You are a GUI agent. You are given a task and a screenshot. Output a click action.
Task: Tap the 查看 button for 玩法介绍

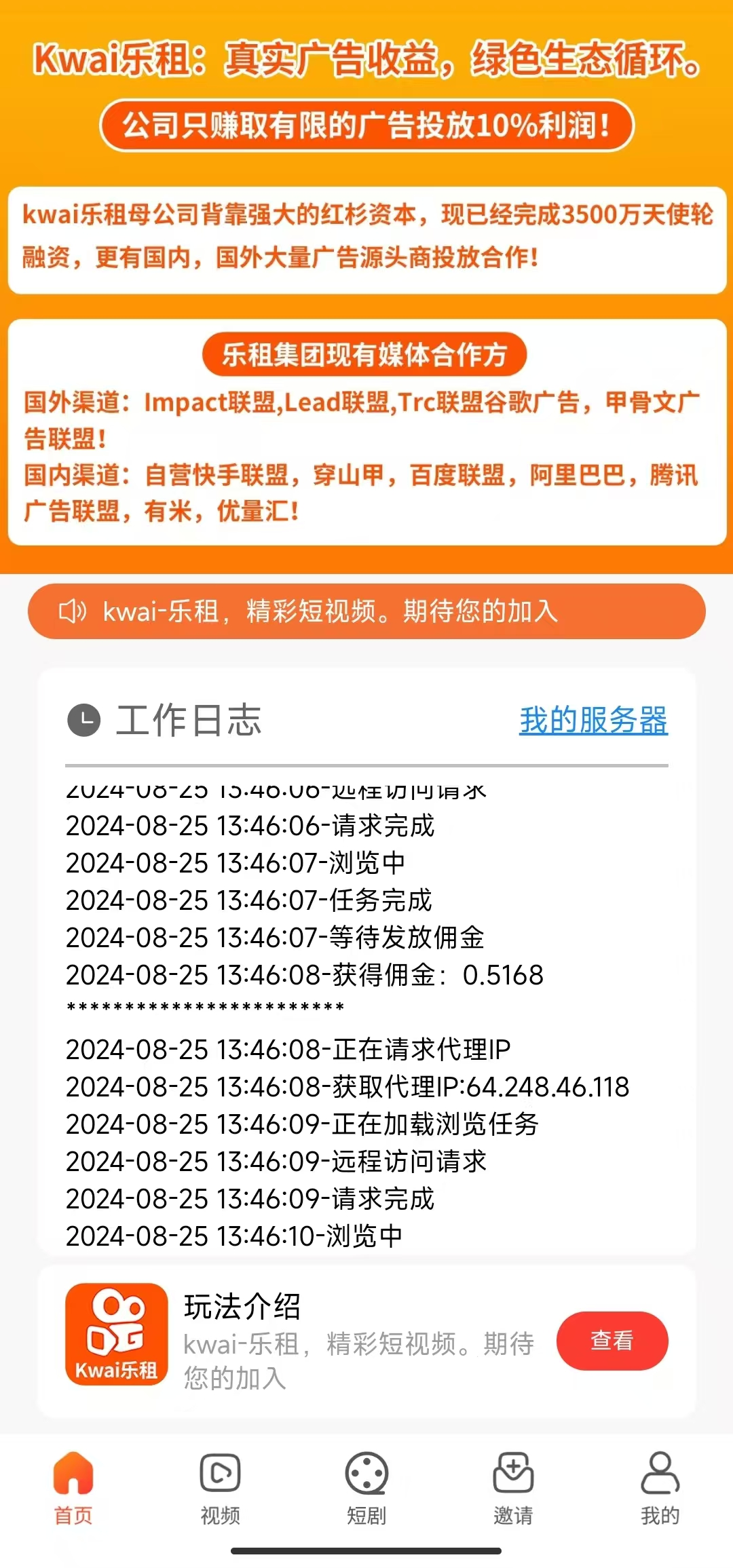click(612, 1341)
